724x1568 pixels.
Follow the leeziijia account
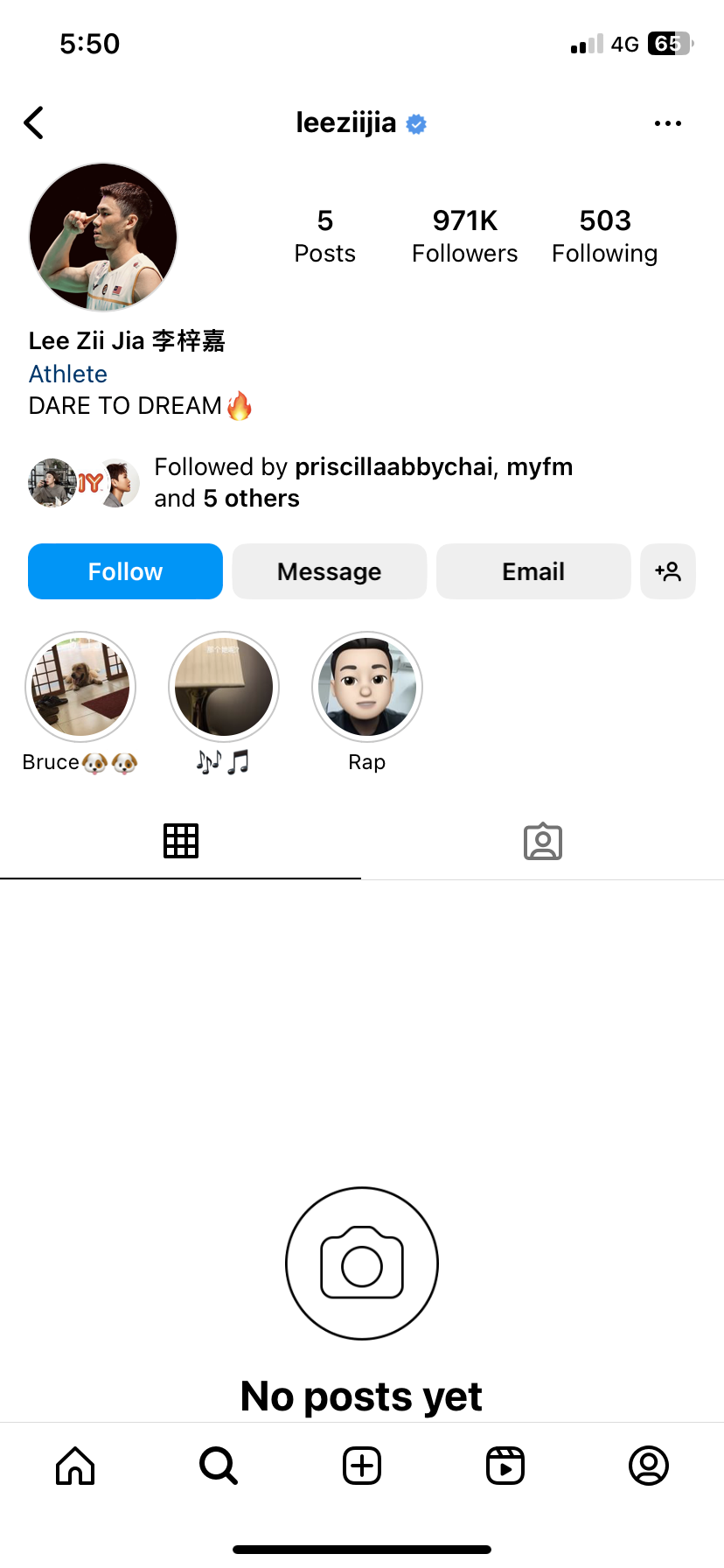point(125,571)
